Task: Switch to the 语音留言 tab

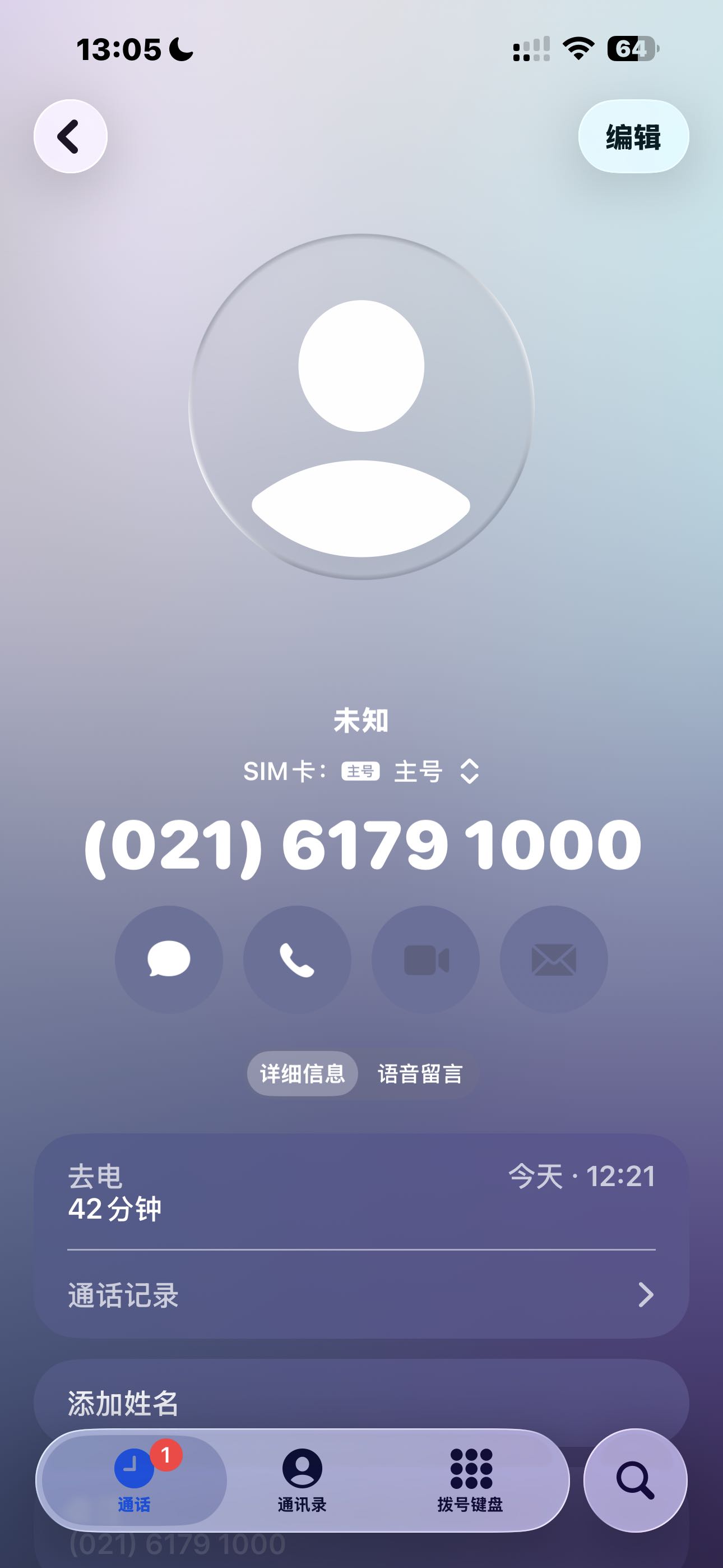Action: coord(420,1074)
